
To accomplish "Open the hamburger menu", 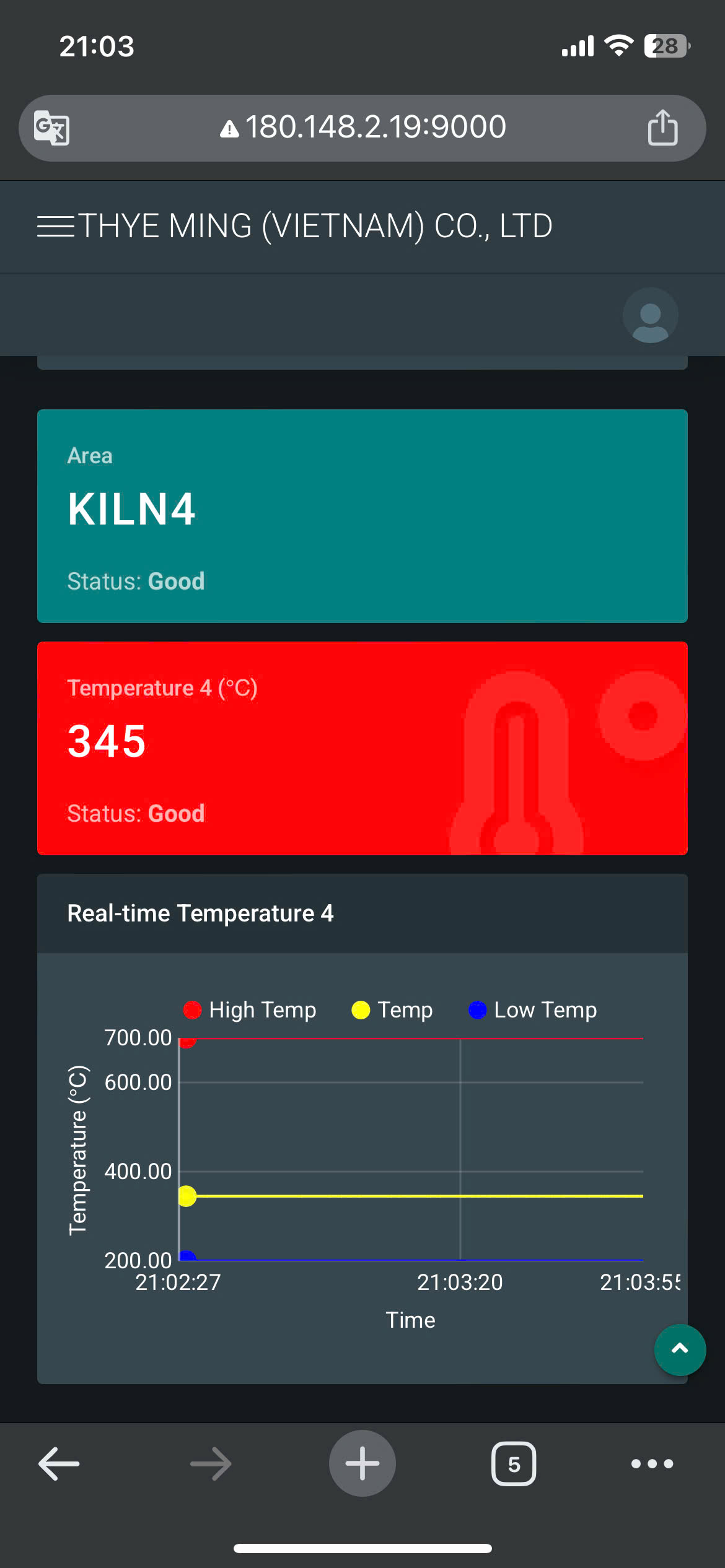I will click(x=56, y=226).
